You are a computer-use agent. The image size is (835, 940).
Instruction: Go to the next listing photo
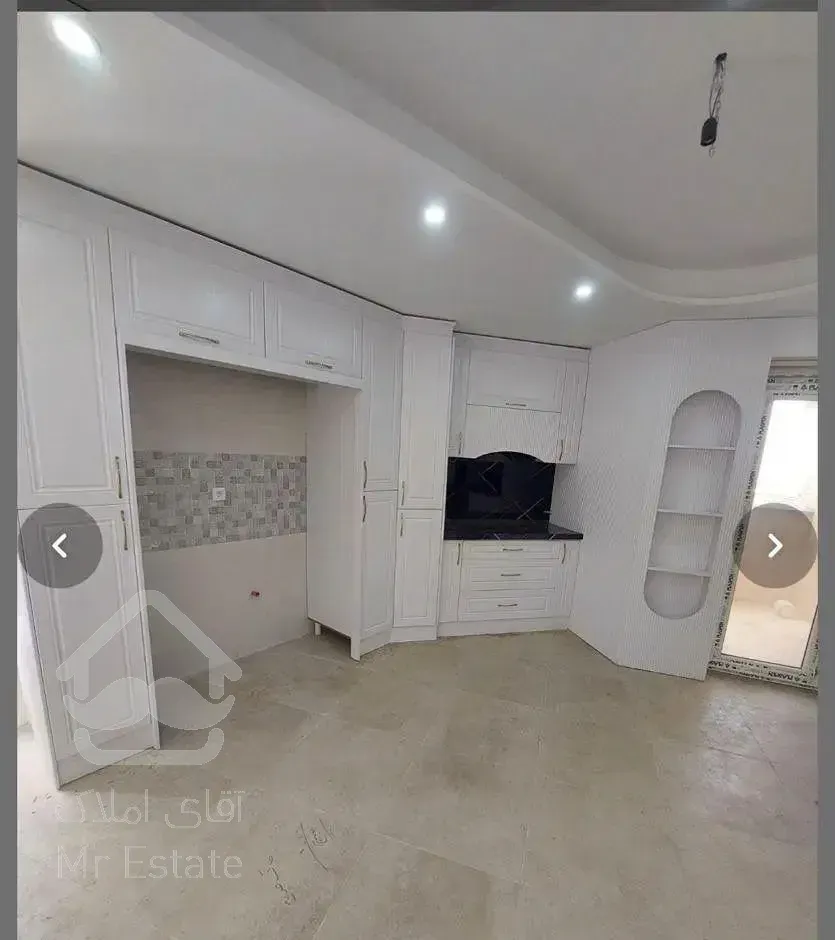coord(775,545)
